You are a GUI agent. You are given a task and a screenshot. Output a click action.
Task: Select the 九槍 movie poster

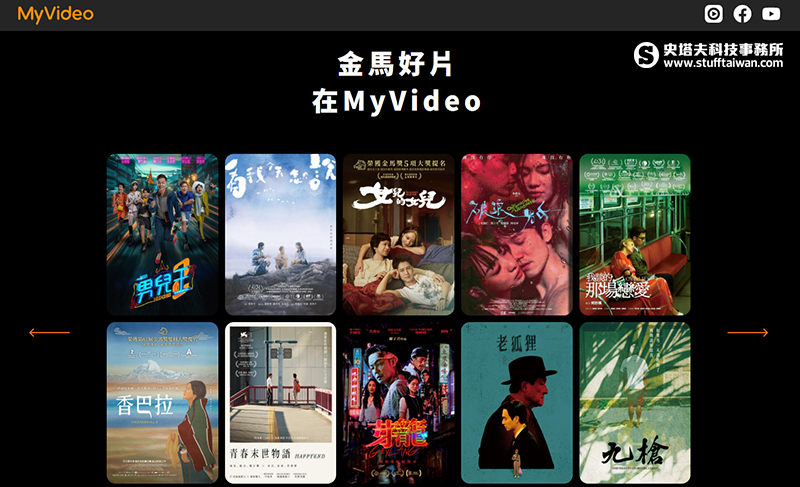(x=634, y=402)
